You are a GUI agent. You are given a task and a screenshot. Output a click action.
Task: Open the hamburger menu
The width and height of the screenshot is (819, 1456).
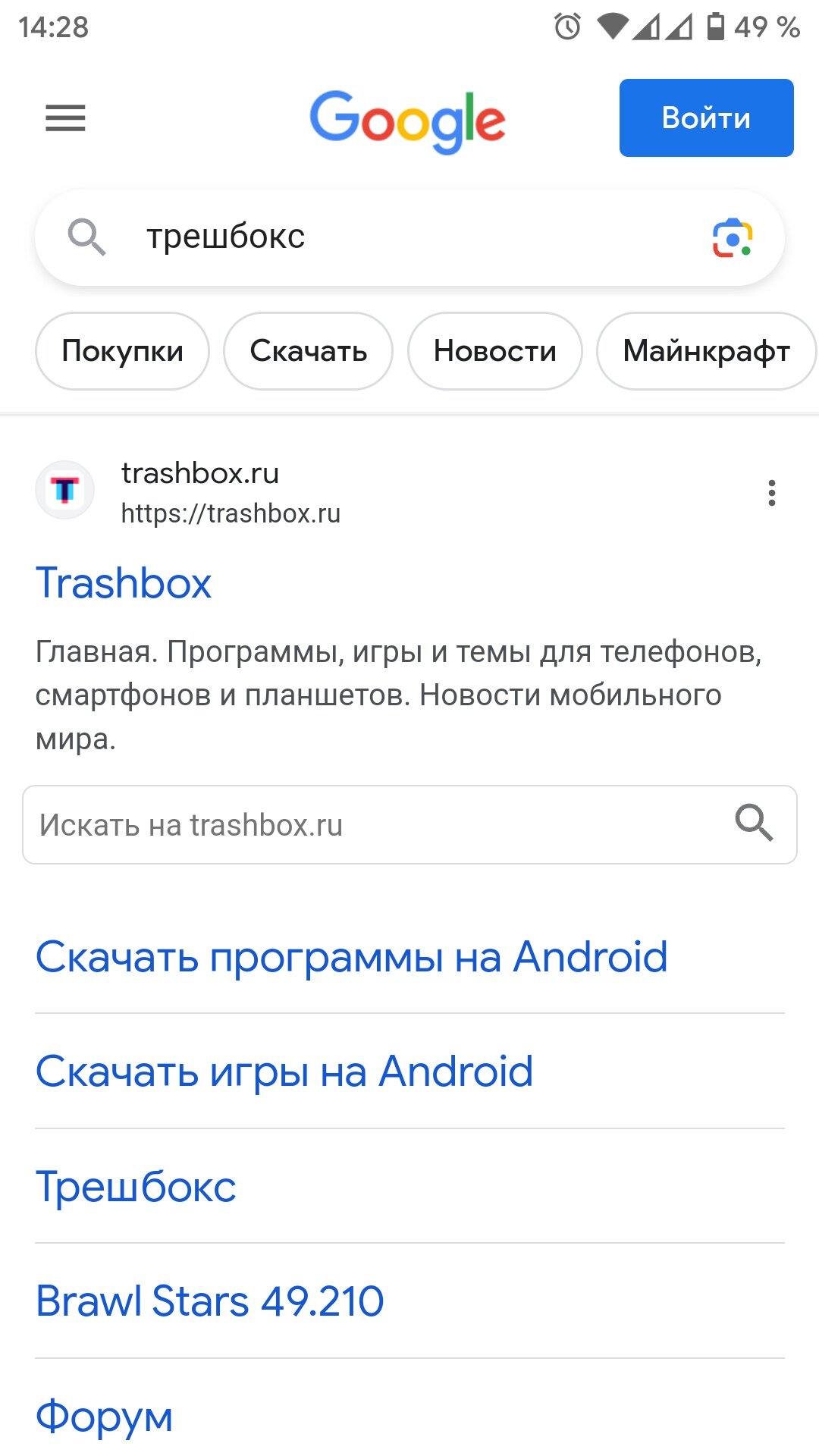coord(65,118)
